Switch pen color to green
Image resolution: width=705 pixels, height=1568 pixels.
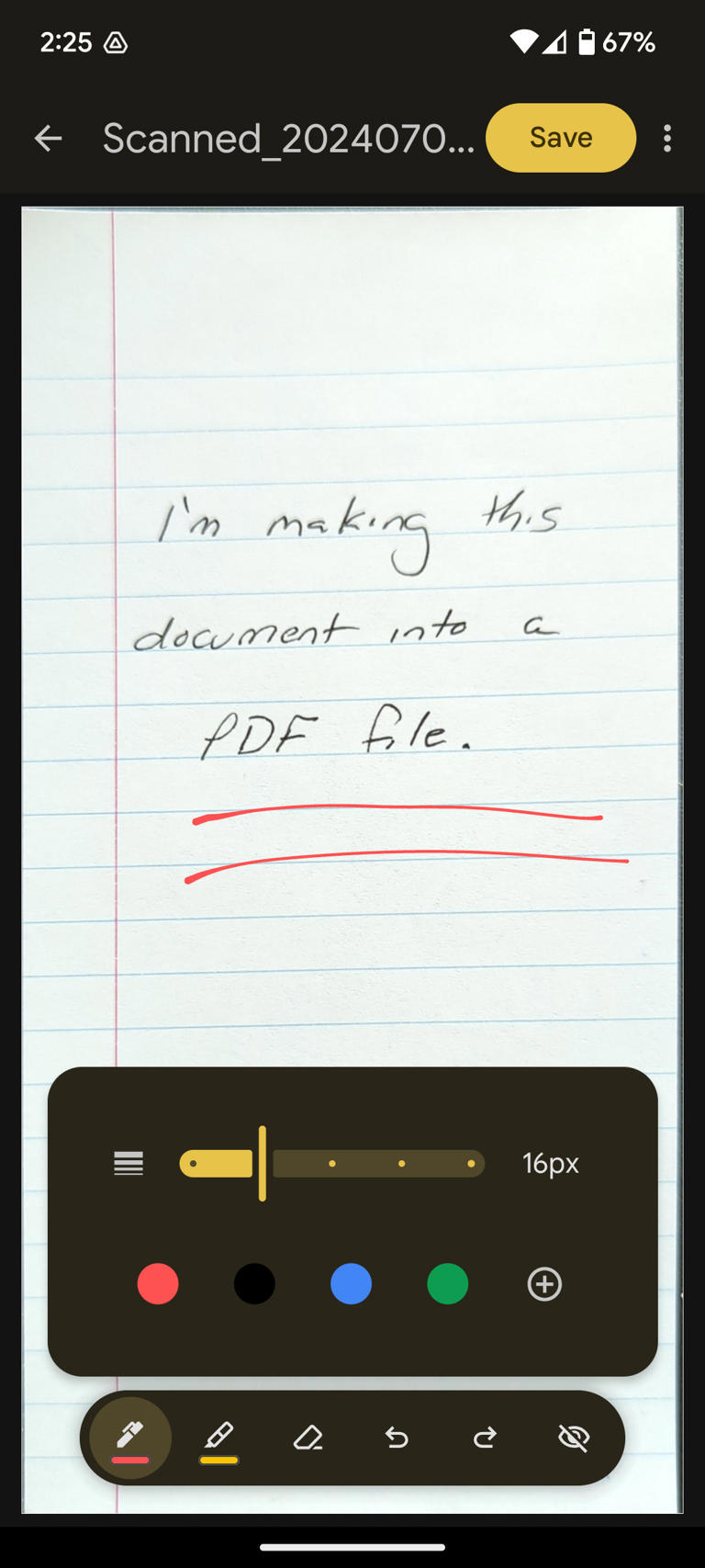[x=448, y=1284]
